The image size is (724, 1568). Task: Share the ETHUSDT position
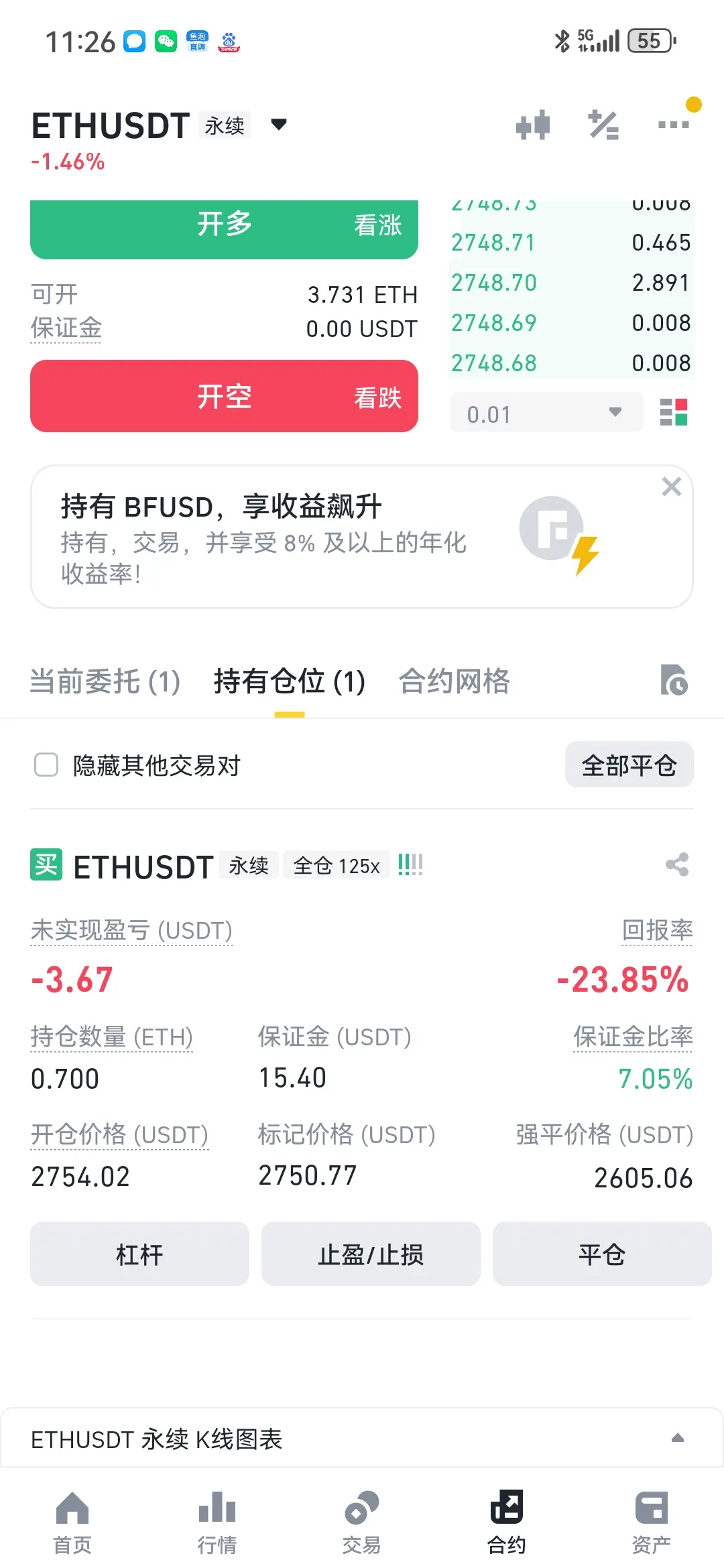pyautogui.click(x=677, y=864)
